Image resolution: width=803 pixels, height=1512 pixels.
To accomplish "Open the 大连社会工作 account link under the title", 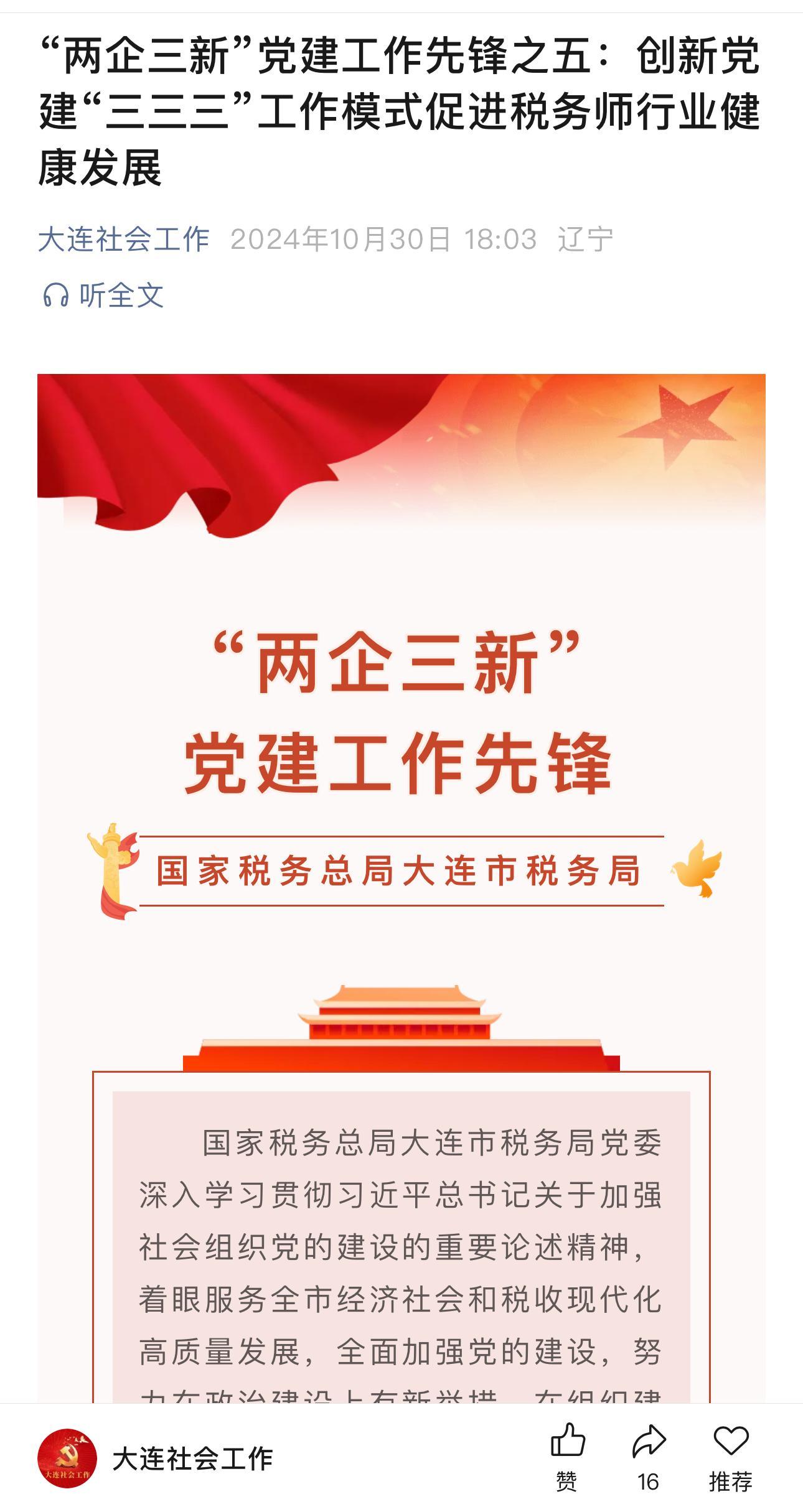I will coord(123,239).
